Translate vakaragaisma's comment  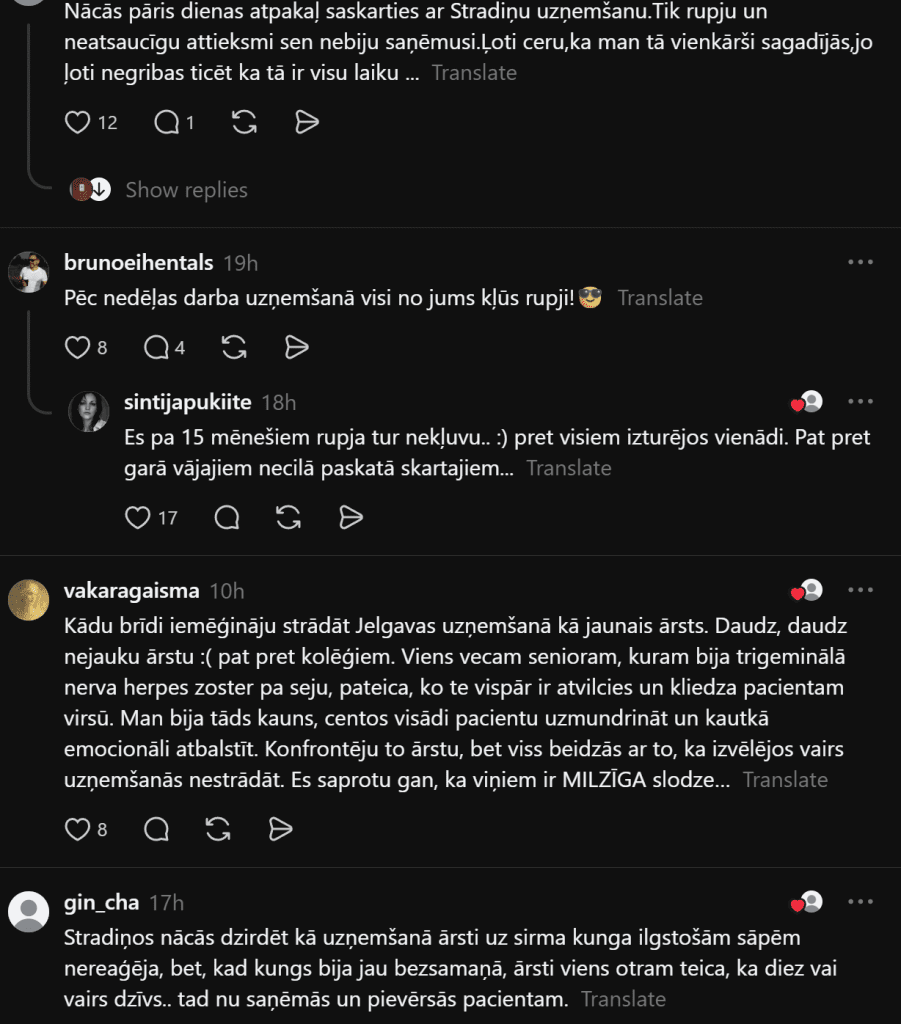785,780
